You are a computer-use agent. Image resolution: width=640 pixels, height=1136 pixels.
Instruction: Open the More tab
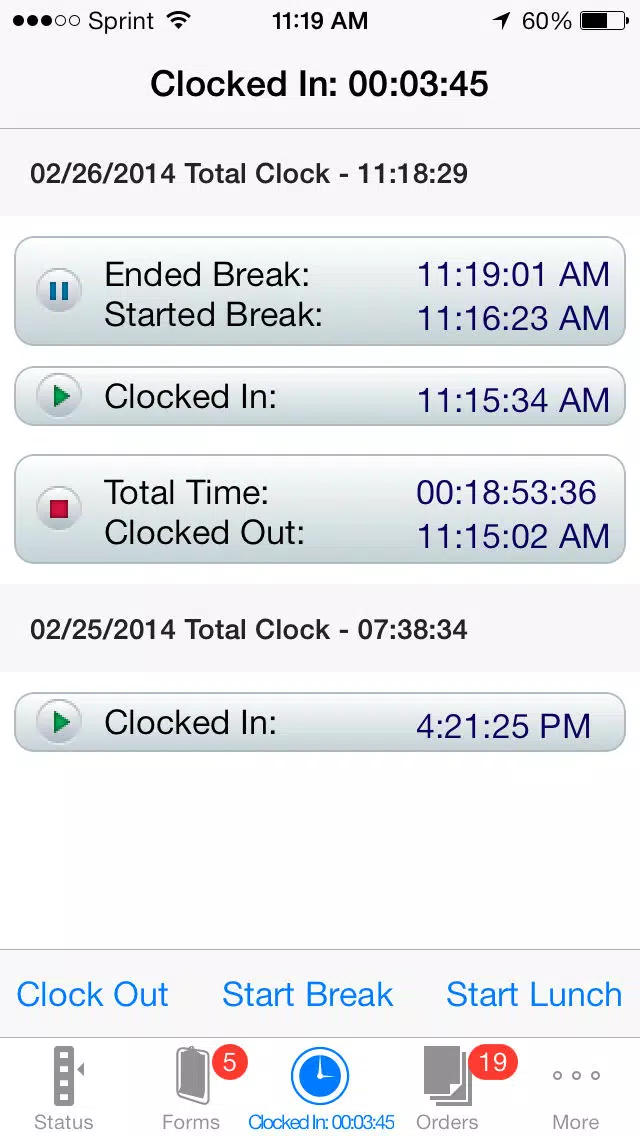(576, 1087)
